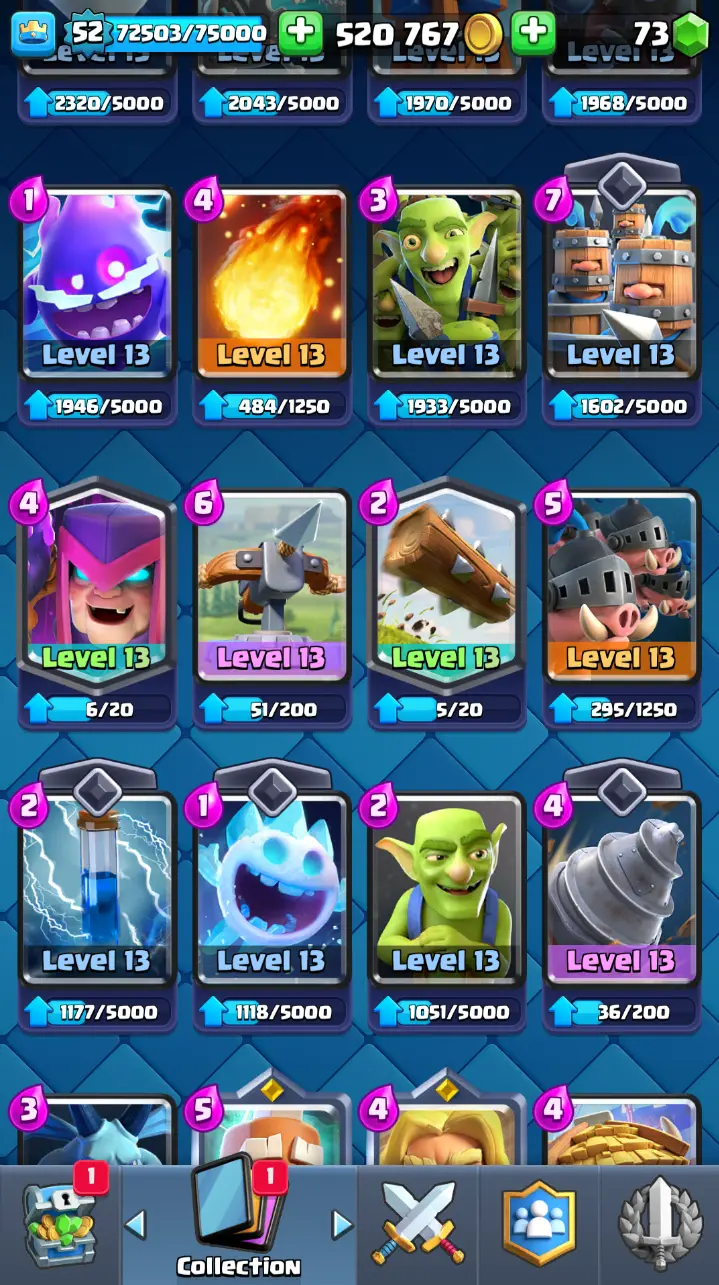Image resolution: width=719 pixels, height=1285 pixels.
Task: Open the Royal Hogs card
Action: coord(621,590)
